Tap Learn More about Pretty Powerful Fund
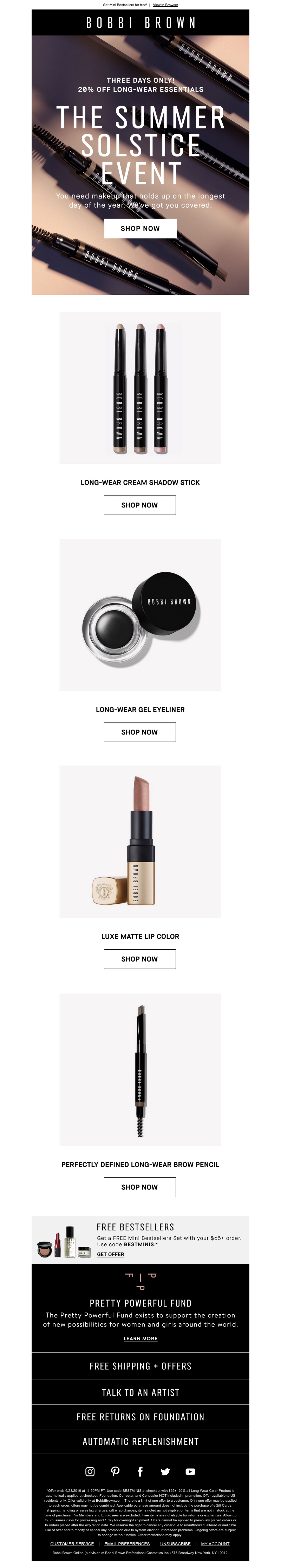 point(140,1338)
